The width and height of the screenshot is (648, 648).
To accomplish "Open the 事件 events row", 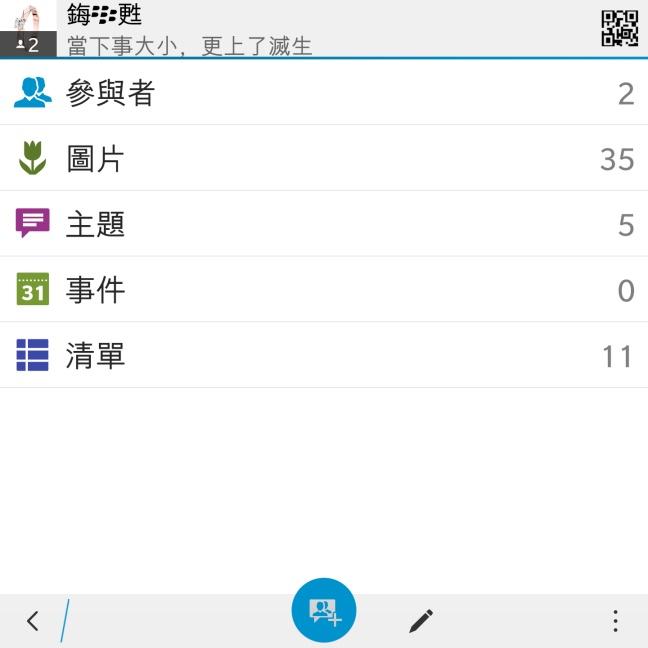I will pyautogui.click(x=323, y=290).
